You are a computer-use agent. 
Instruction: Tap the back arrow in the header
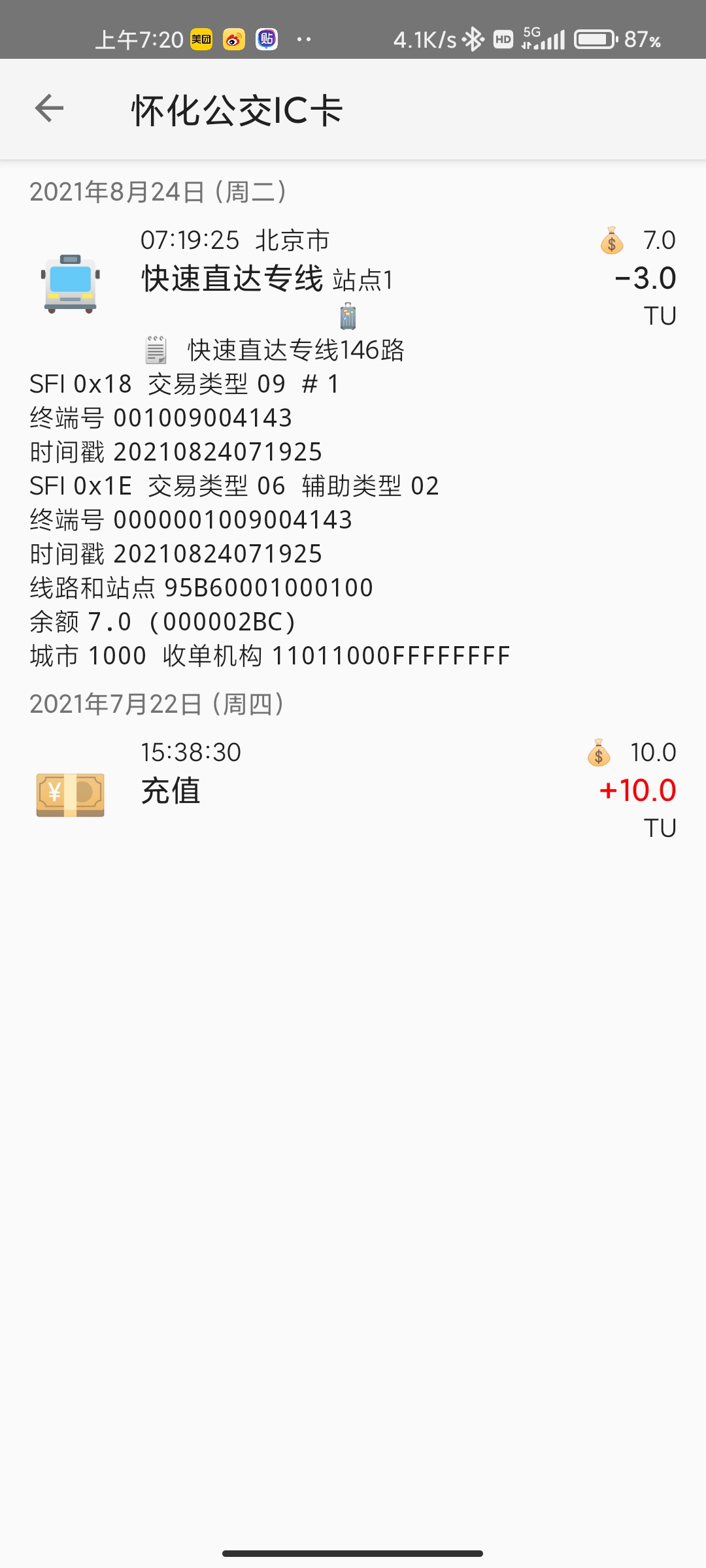49,108
